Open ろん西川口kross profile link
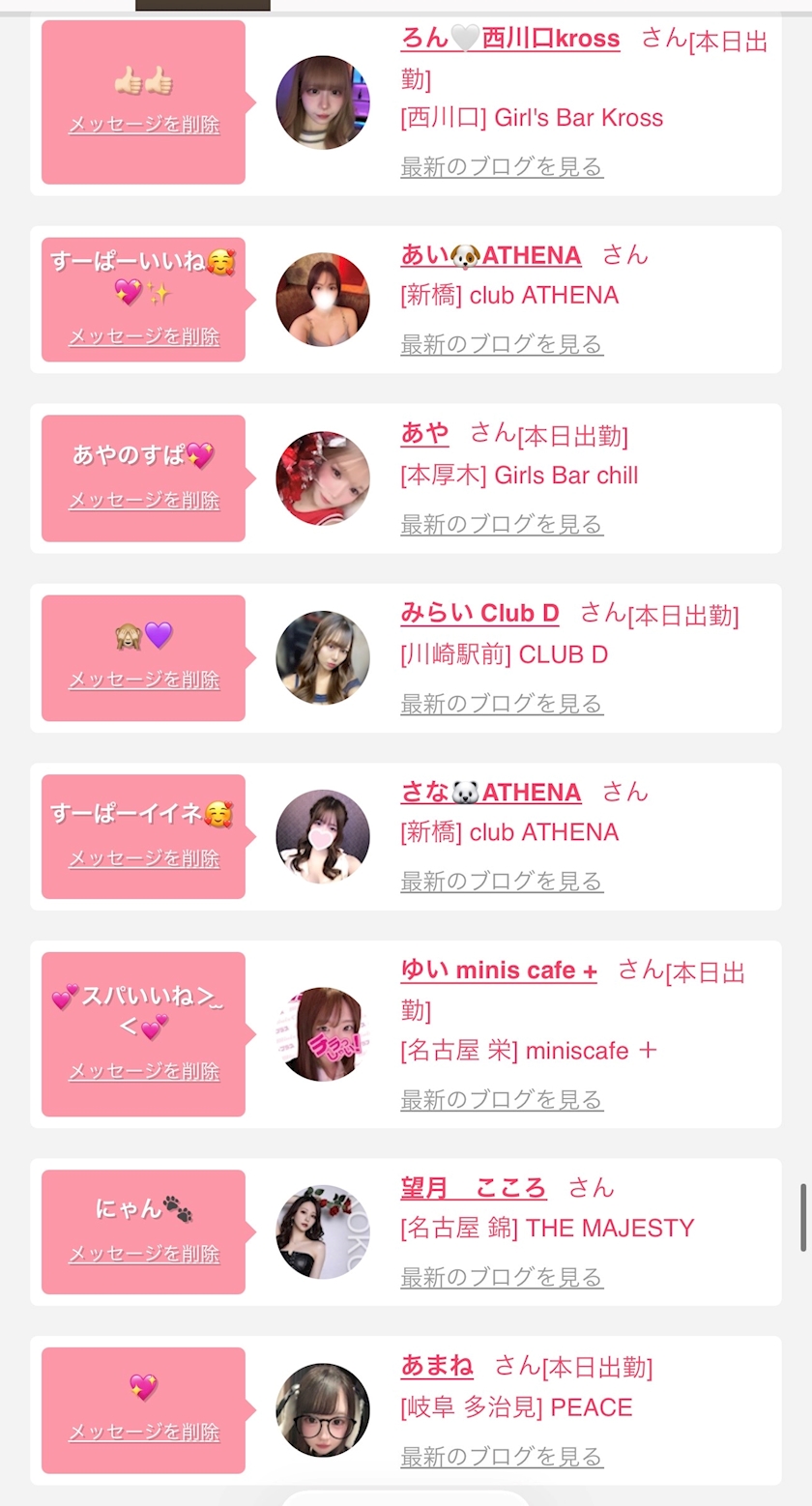 tap(510, 39)
